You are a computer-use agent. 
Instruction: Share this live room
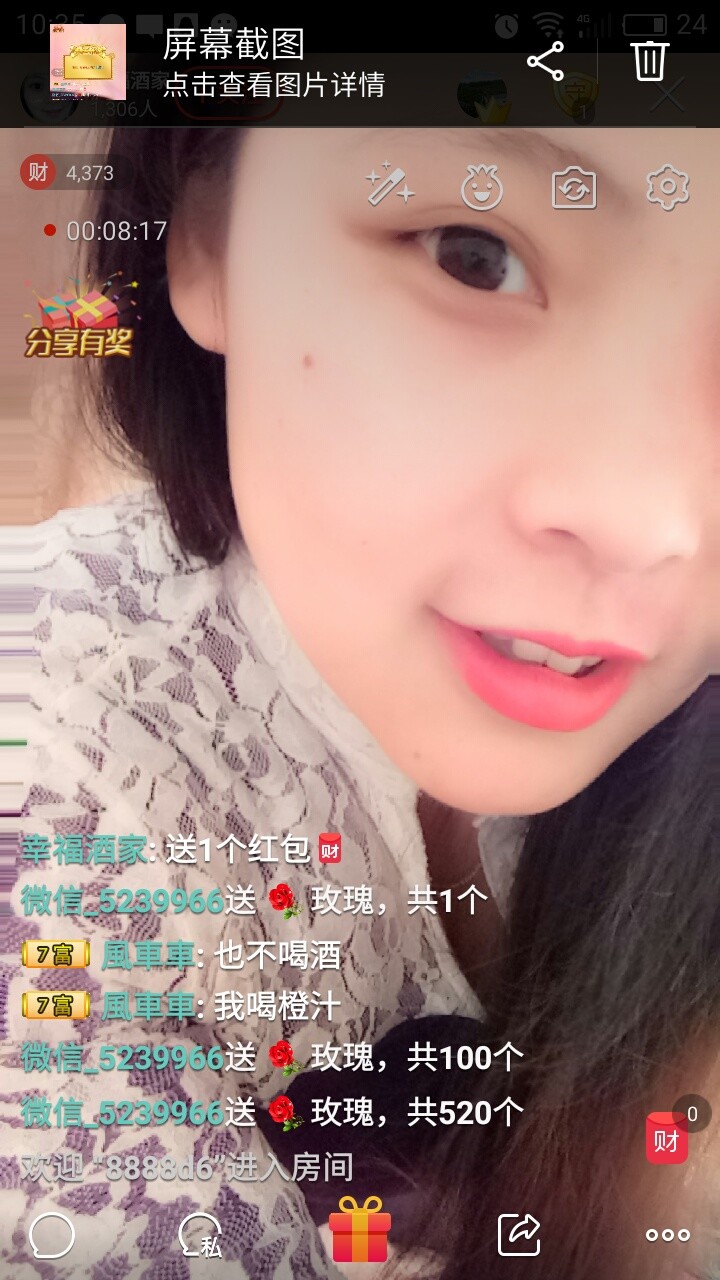(x=520, y=1235)
